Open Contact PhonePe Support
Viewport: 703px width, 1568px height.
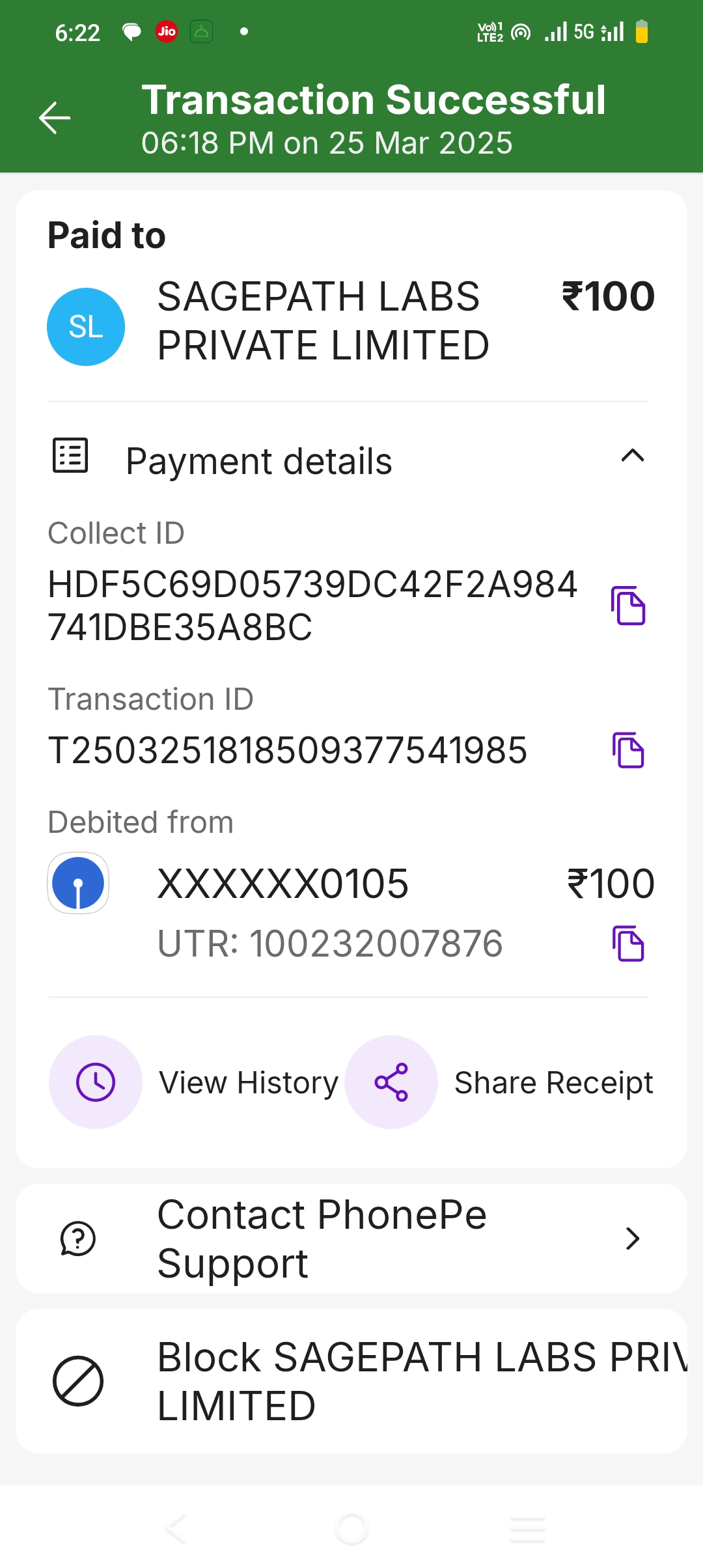pyautogui.click(x=351, y=1239)
